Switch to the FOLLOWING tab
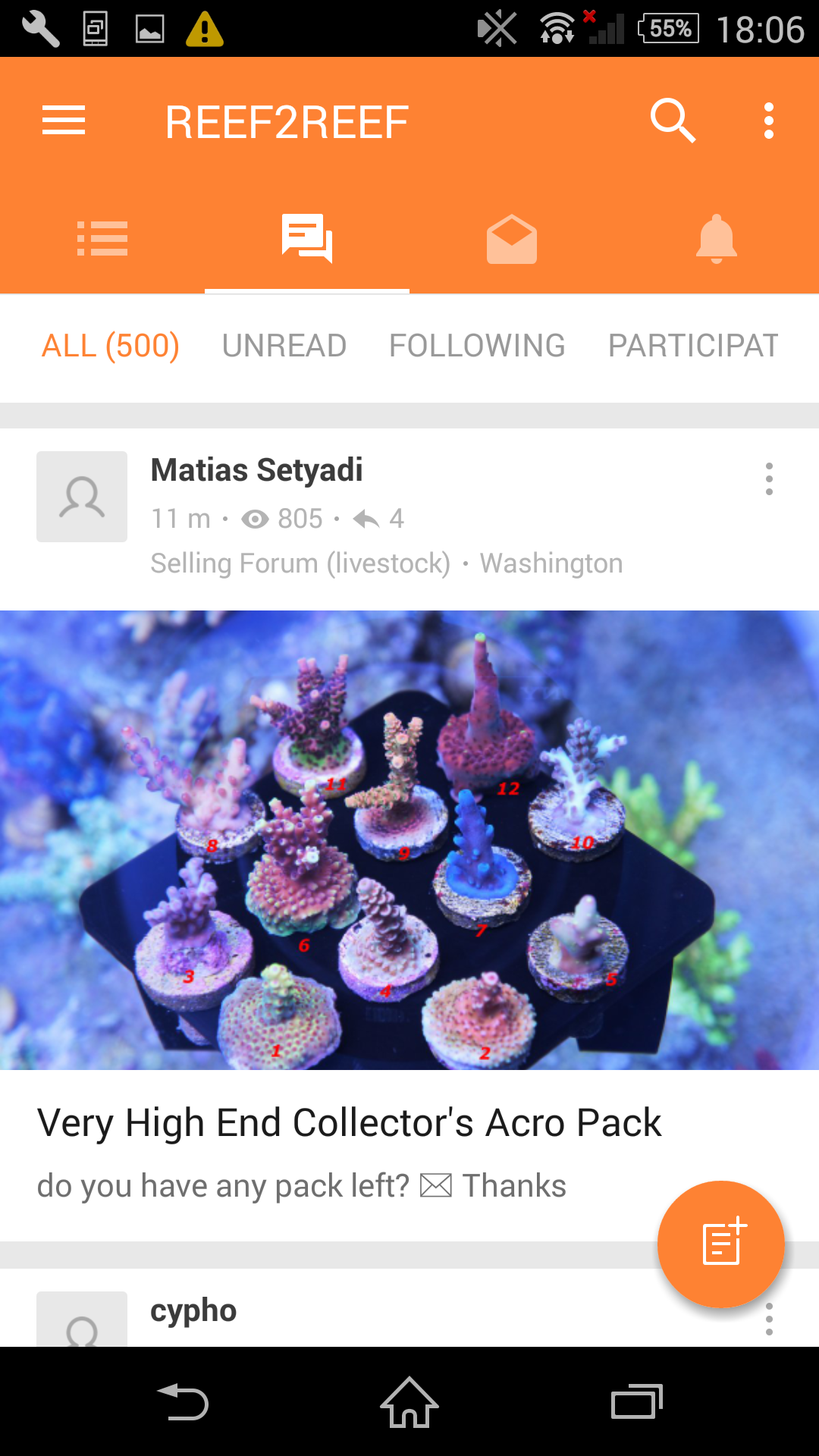 click(x=477, y=346)
